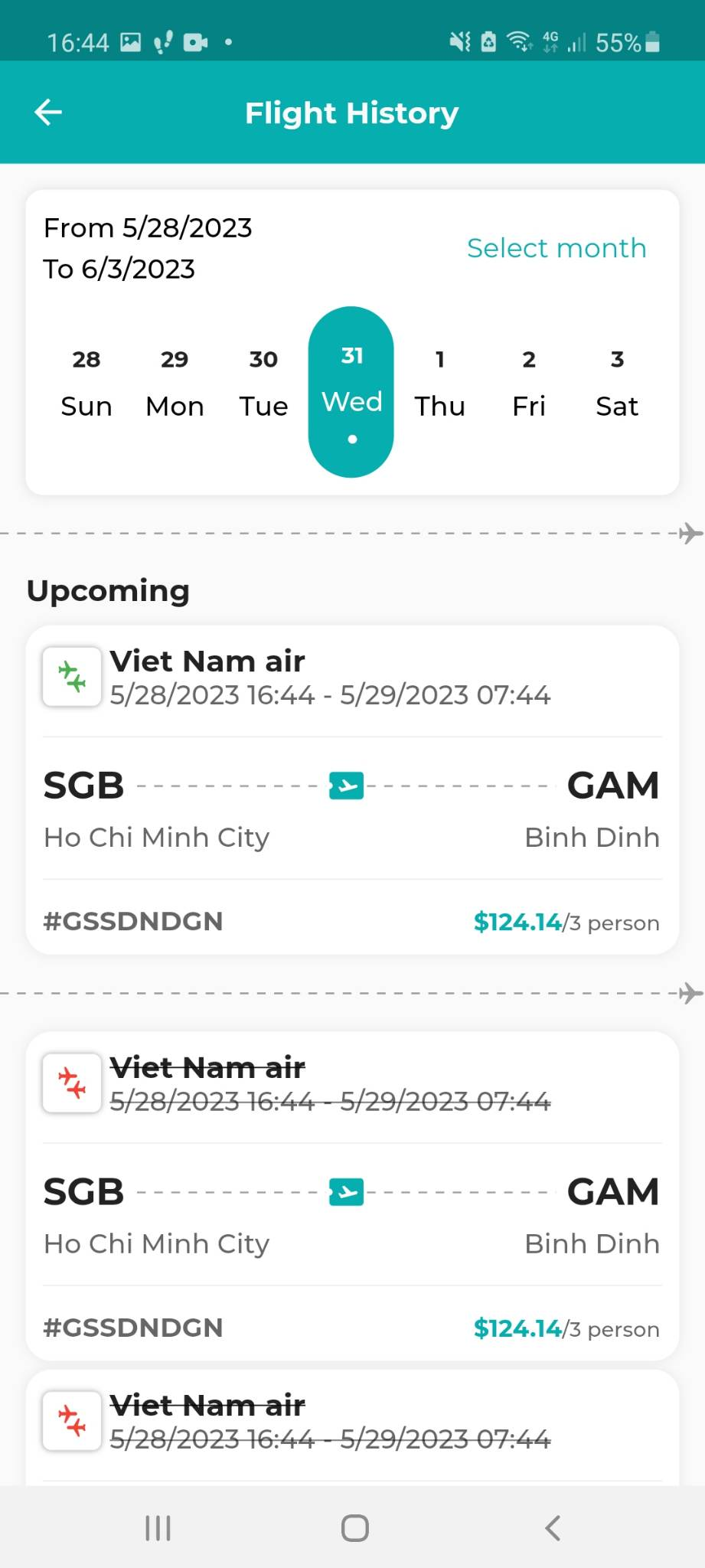Open the upcoming Viet Nam air flight card
Viewport: 705px width, 1568px height.
pyautogui.click(x=352, y=789)
